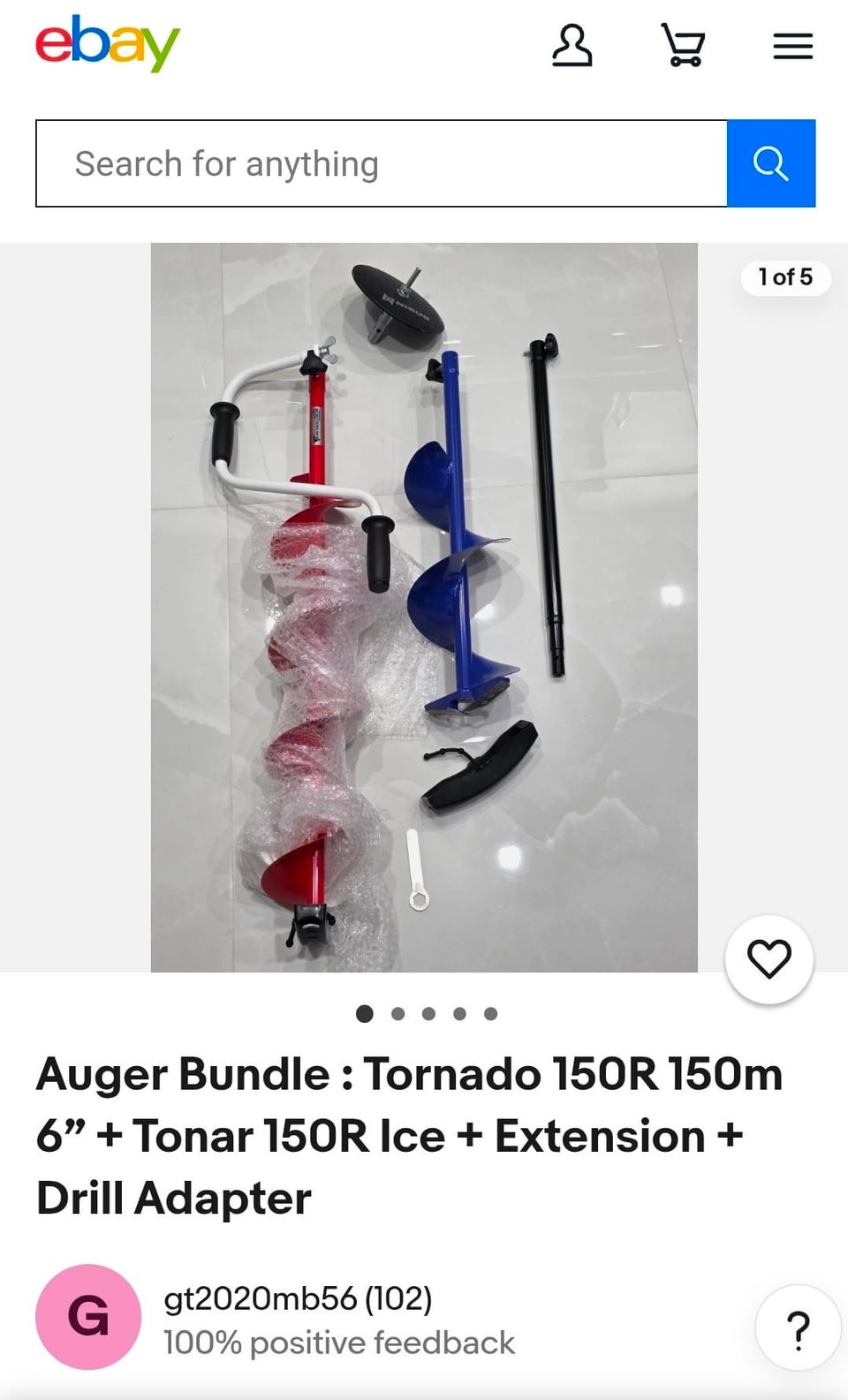
Task: Jump to the last photo dot indicator
Action: [490, 1014]
